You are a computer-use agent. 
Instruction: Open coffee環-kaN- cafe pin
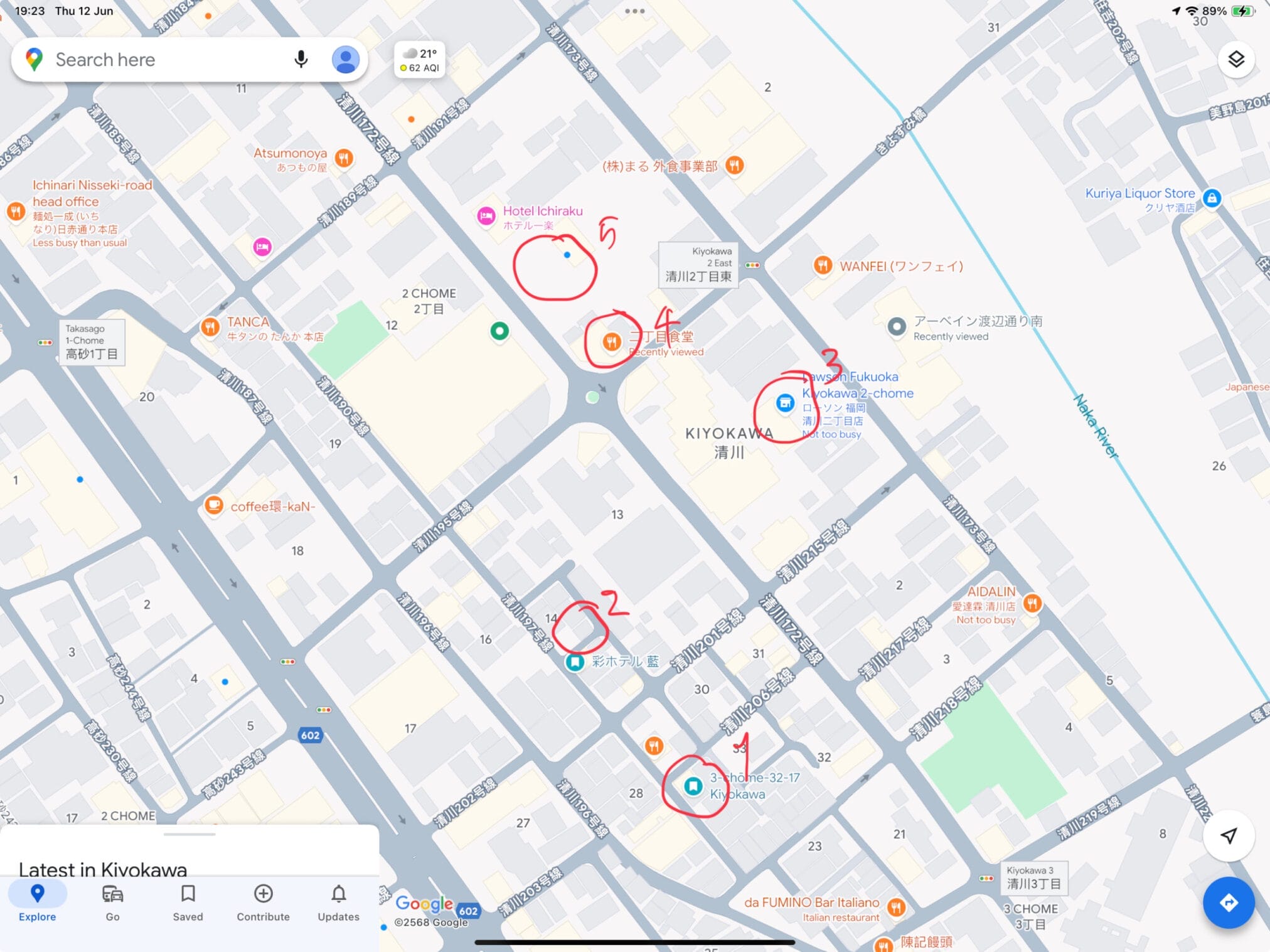pos(214,505)
